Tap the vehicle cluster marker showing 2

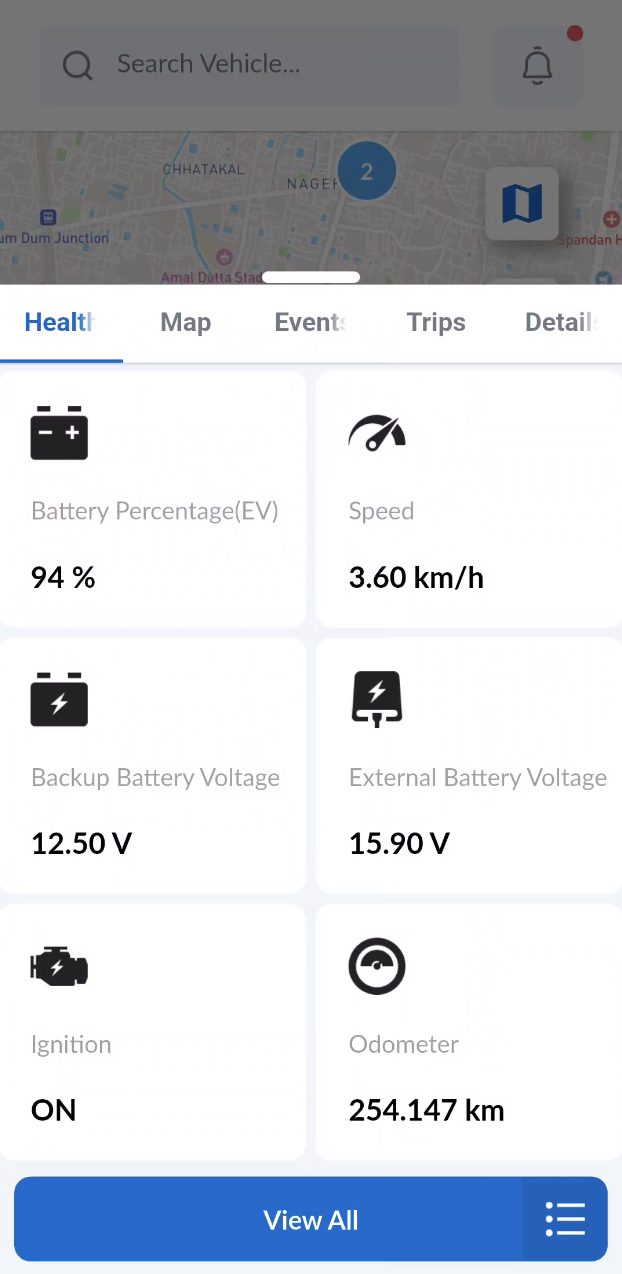click(x=367, y=171)
